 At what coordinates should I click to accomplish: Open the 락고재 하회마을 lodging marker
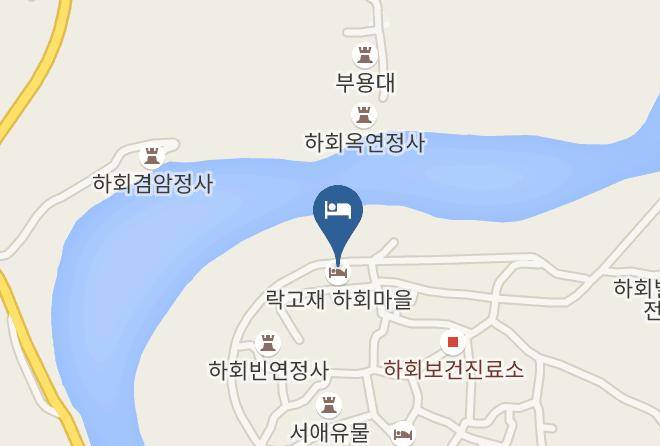click(x=338, y=273)
